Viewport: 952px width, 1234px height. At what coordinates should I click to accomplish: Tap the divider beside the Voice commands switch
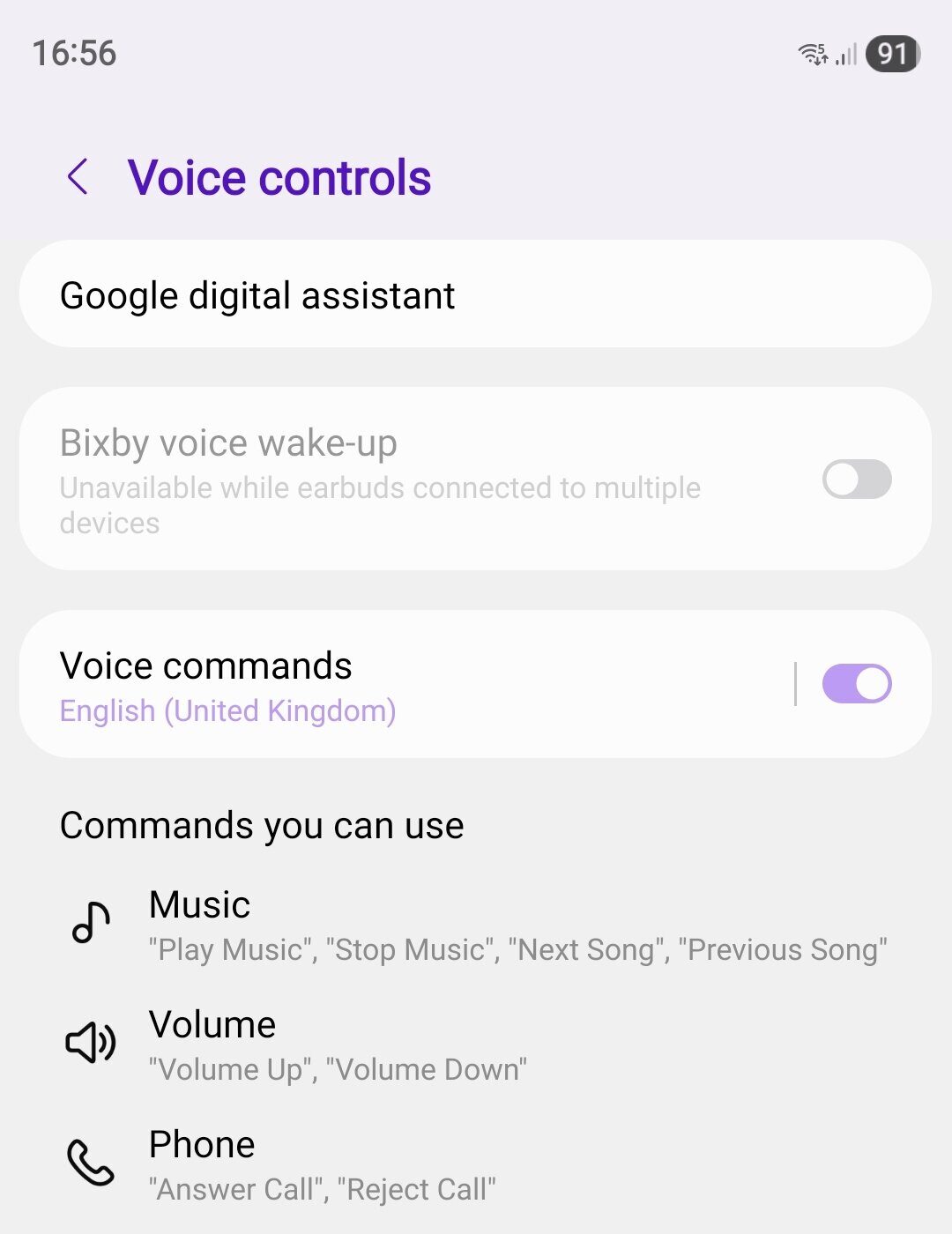(796, 683)
